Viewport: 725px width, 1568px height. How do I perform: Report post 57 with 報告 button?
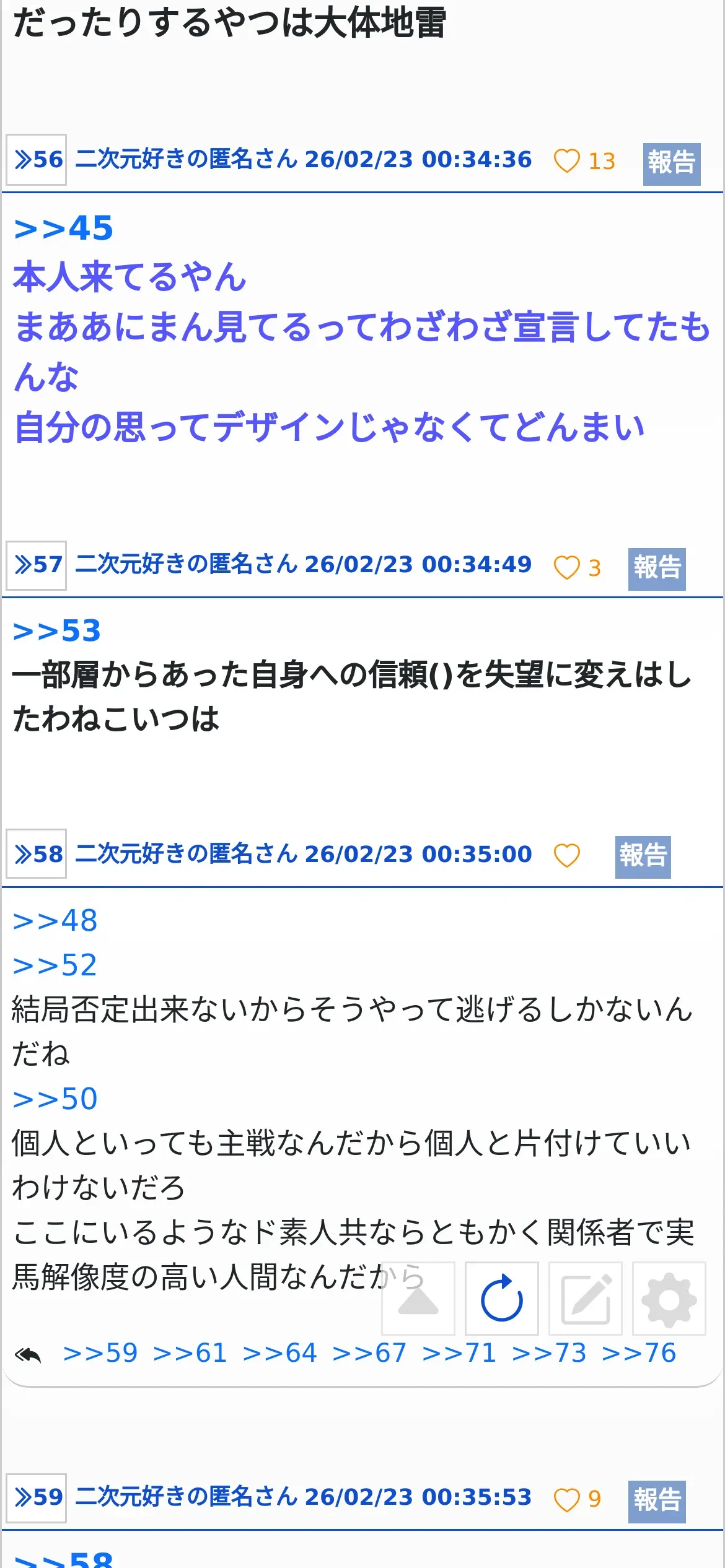657,569
